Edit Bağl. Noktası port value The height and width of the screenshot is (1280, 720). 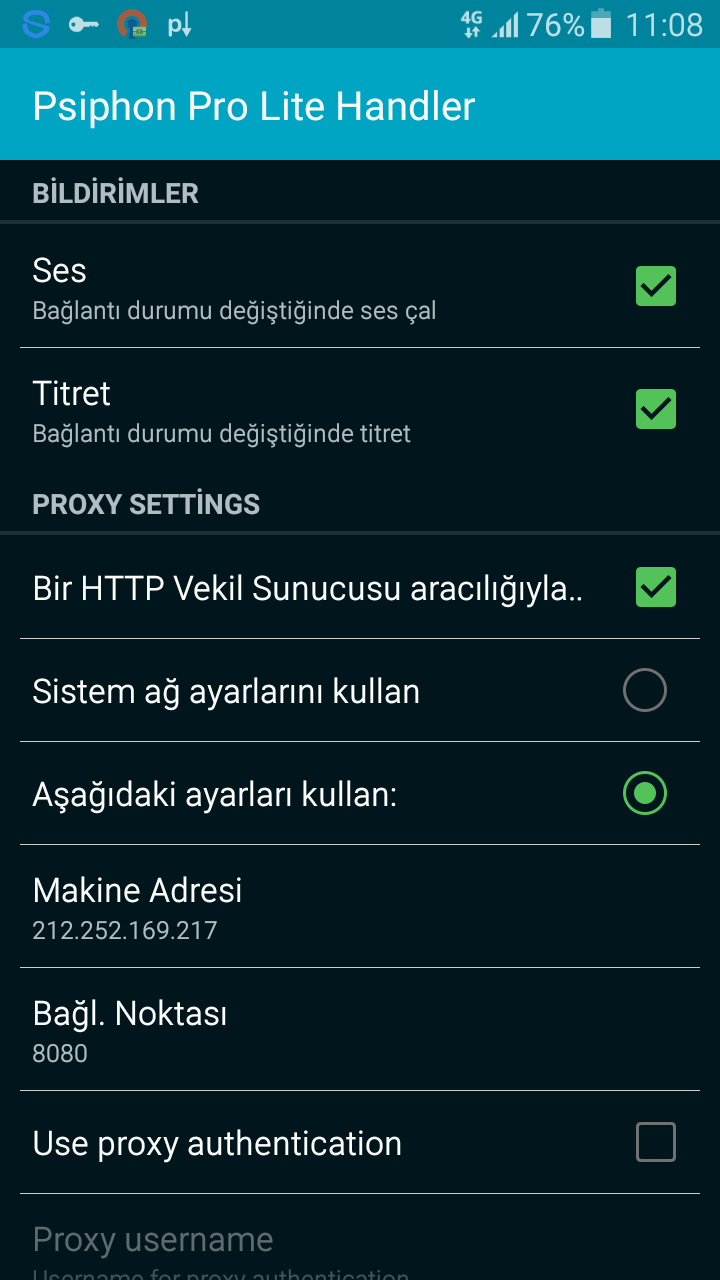tap(360, 1029)
